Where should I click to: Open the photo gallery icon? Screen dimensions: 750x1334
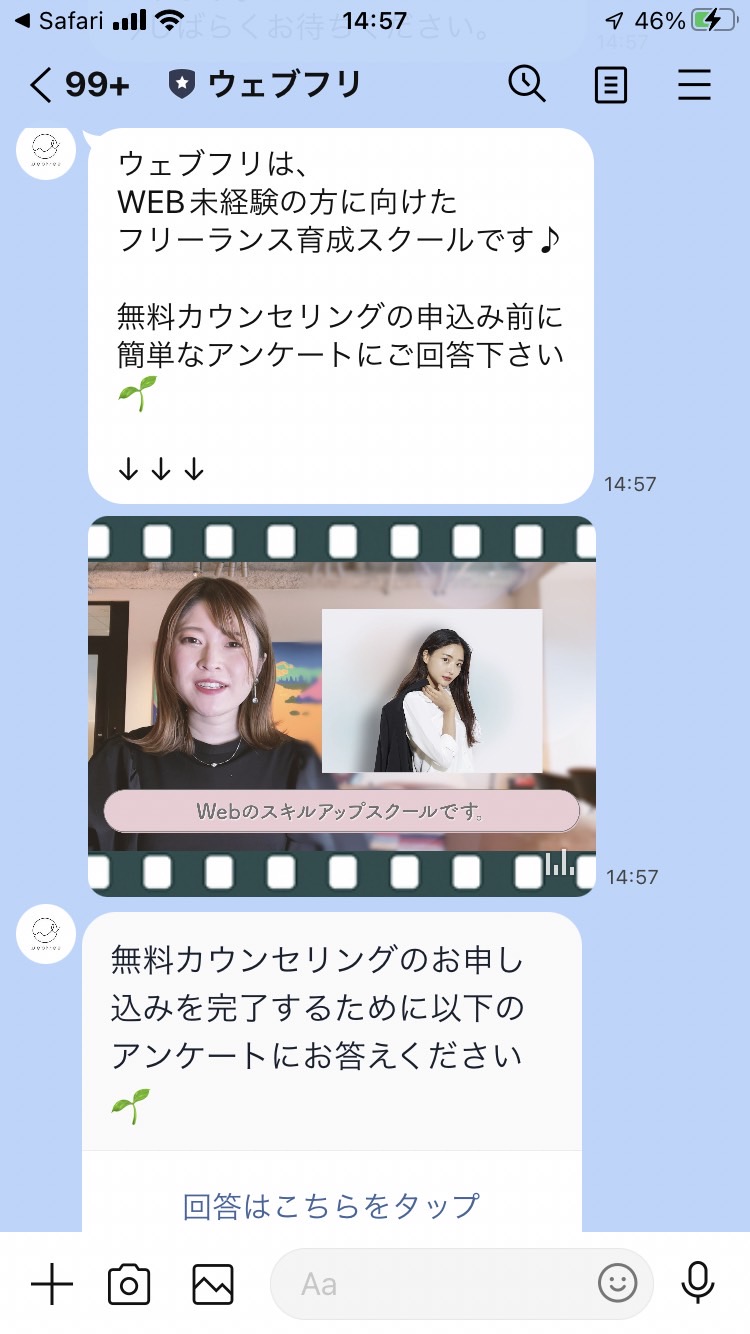pyautogui.click(x=212, y=1283)
